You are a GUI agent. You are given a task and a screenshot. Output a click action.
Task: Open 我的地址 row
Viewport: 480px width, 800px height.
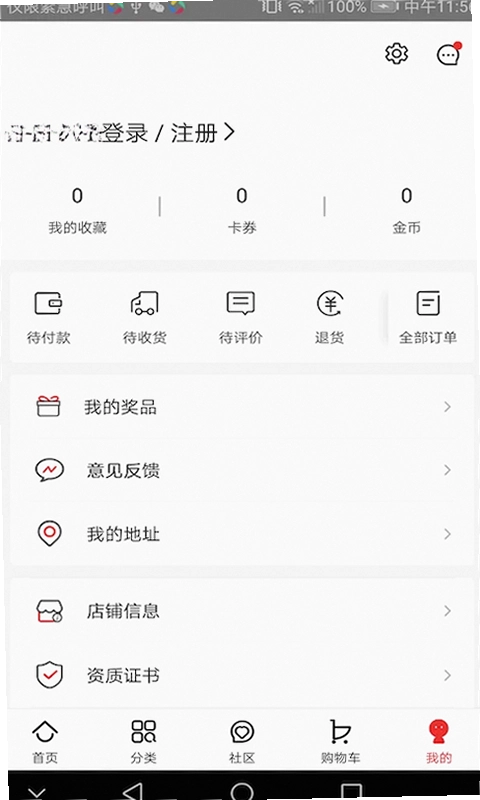(x=242, y=534)
